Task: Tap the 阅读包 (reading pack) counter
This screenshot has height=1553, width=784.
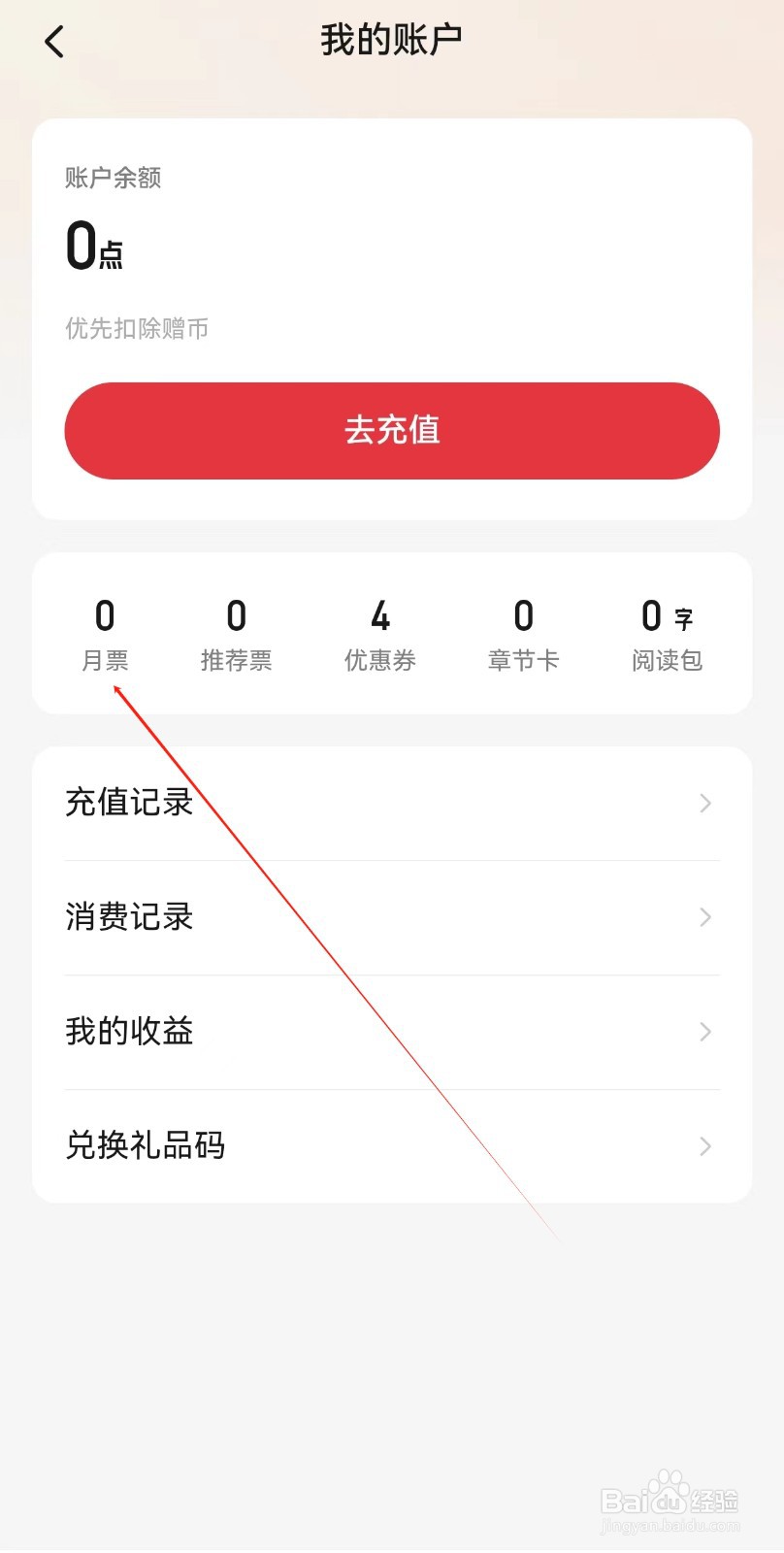Action: pyautogui.click(x=666, y=631)
